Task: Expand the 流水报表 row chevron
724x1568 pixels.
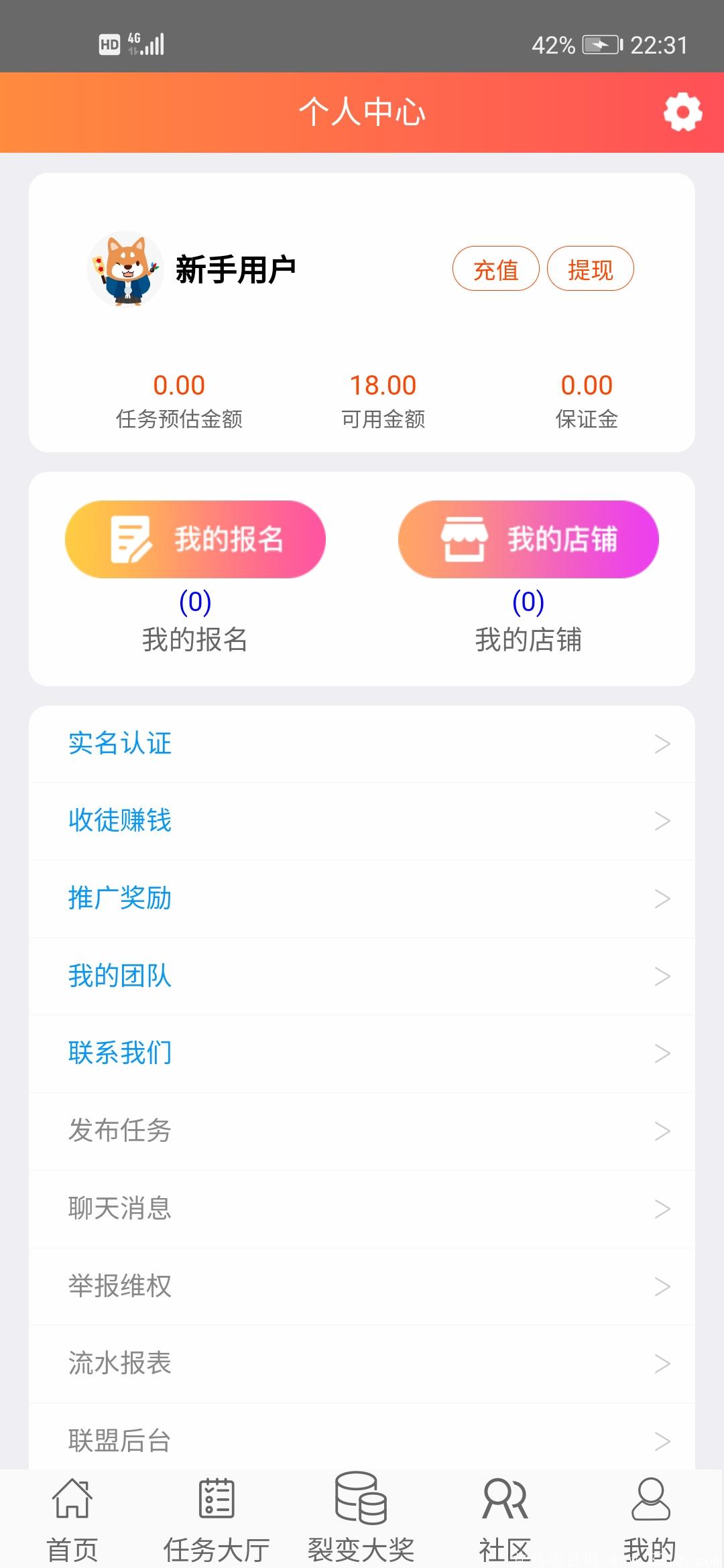Action: coord(662,1362)
